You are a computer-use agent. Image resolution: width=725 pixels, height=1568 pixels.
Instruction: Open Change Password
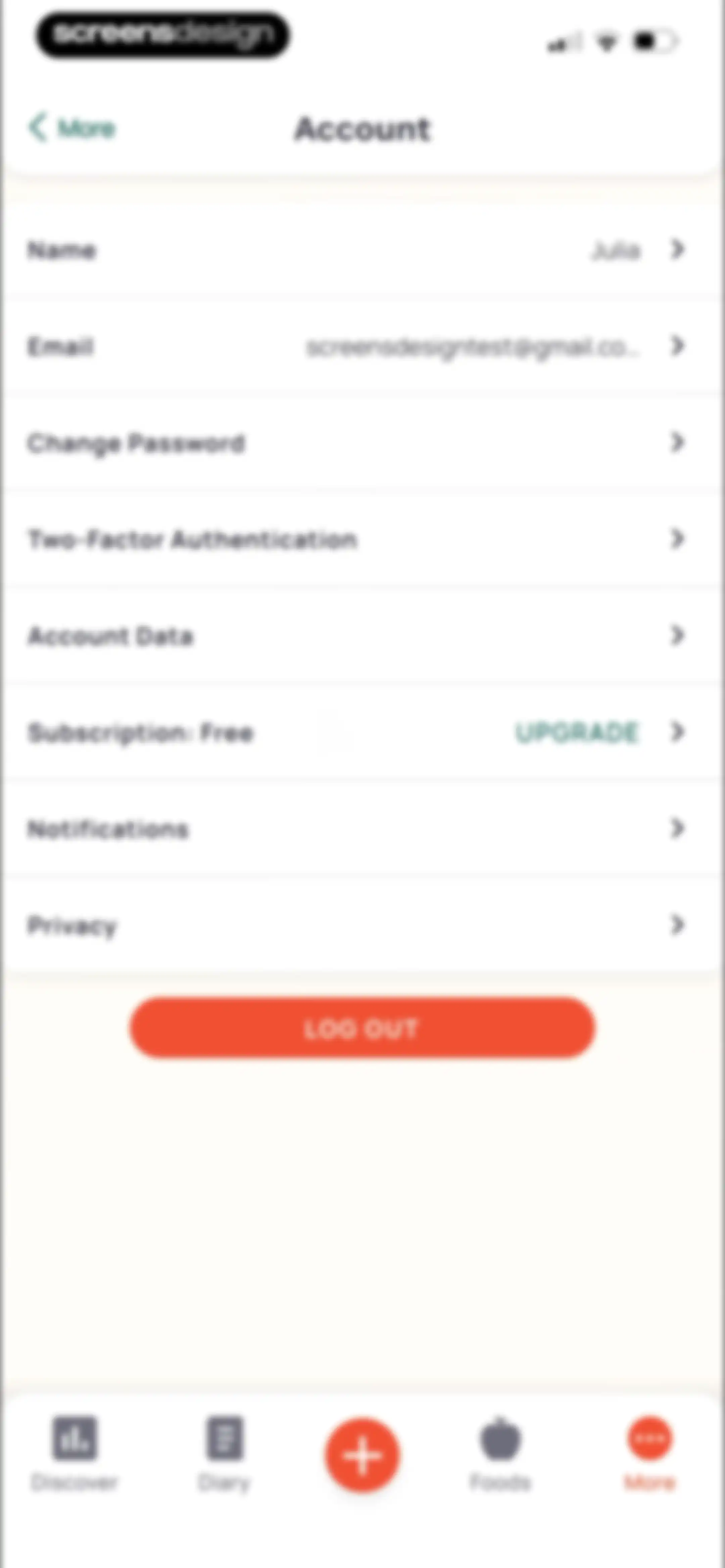coord(362,443)
